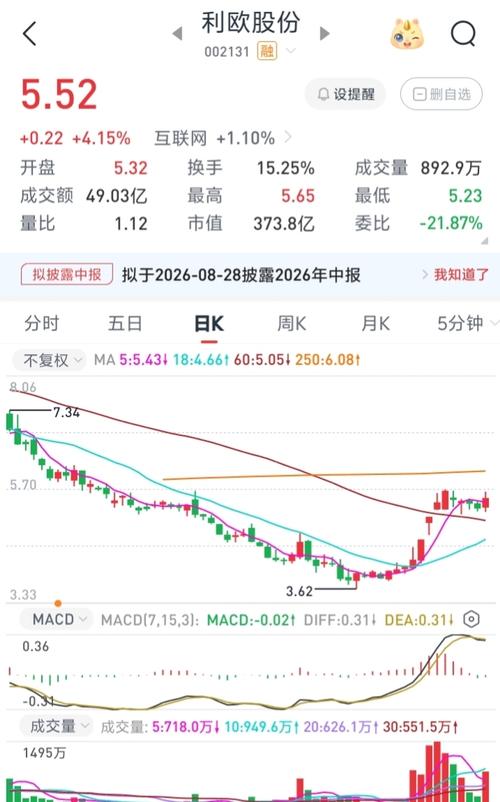Go back using the top-left arrow
The image size is (500, 802).
tap(30, 34)
